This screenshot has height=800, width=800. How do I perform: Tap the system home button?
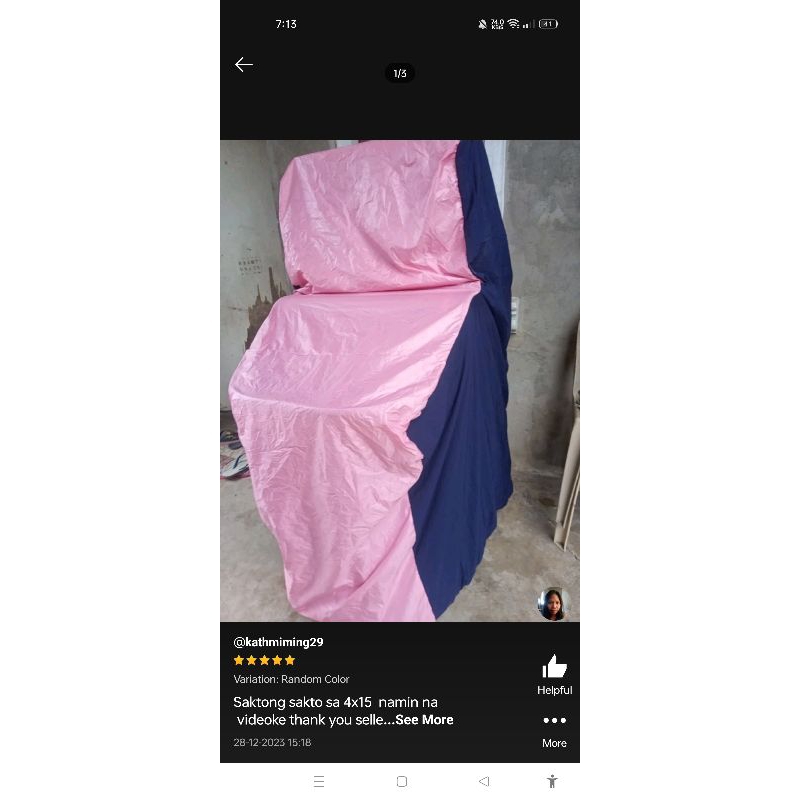[402, 781]
